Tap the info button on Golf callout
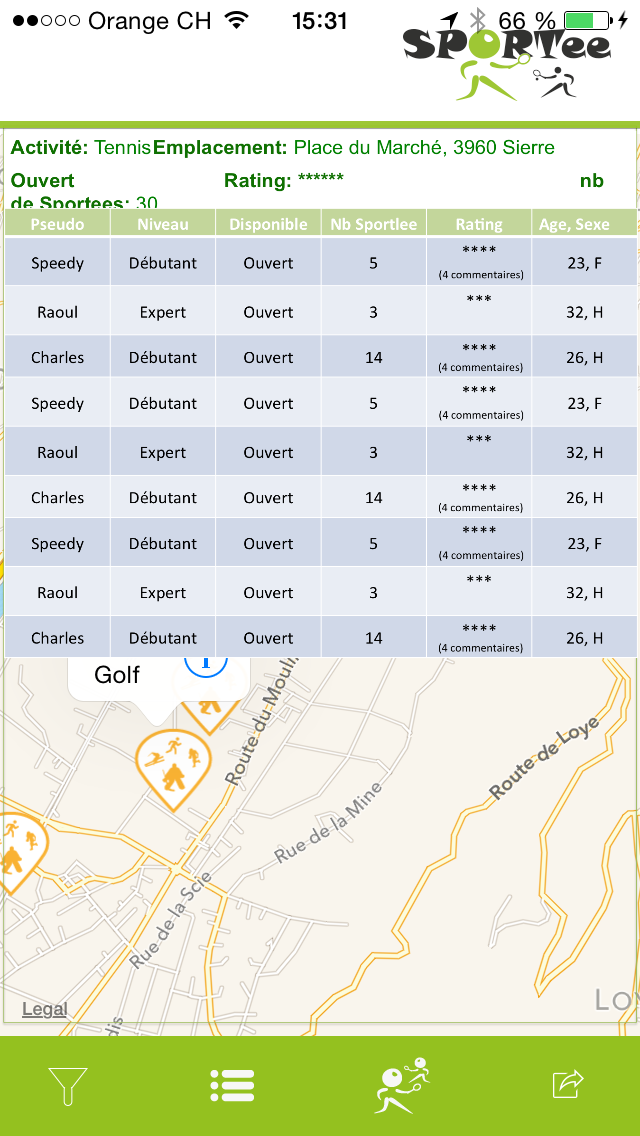The height and width of the screenshot is (1136, 640). [206, 663]
